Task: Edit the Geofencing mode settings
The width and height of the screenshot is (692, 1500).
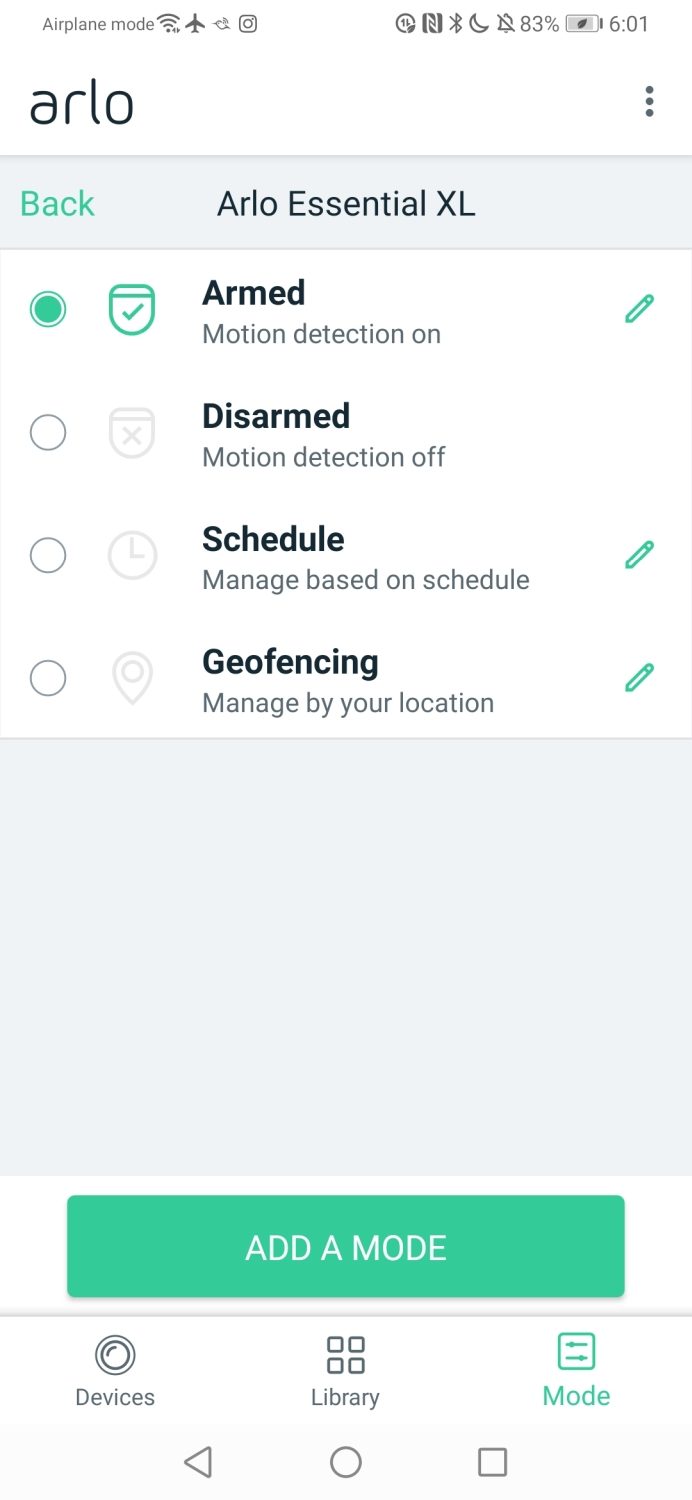Action: pyautogui.click(x=640, y=678)
